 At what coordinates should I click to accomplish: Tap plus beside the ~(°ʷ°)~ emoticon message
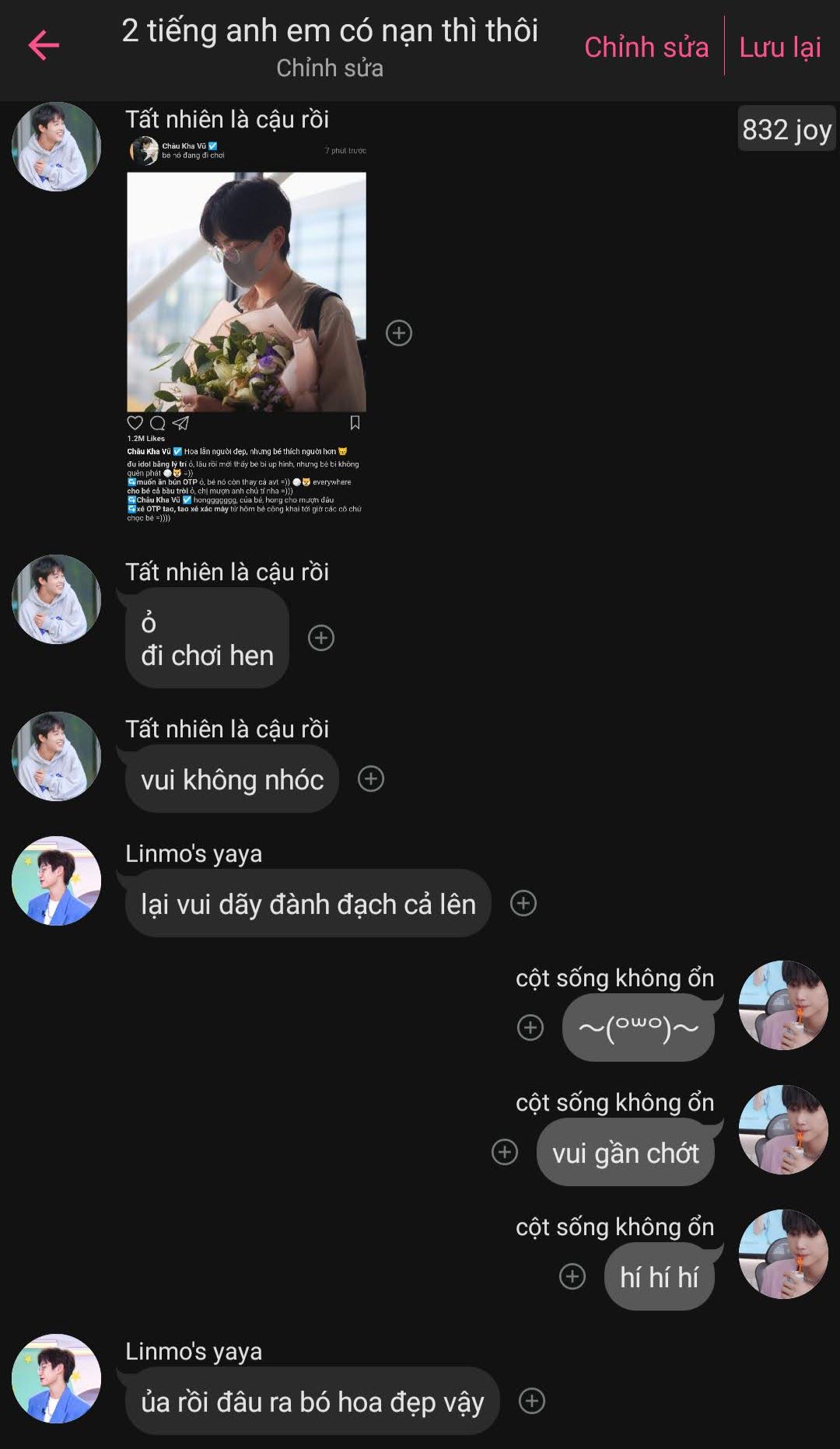point(530,1027)
